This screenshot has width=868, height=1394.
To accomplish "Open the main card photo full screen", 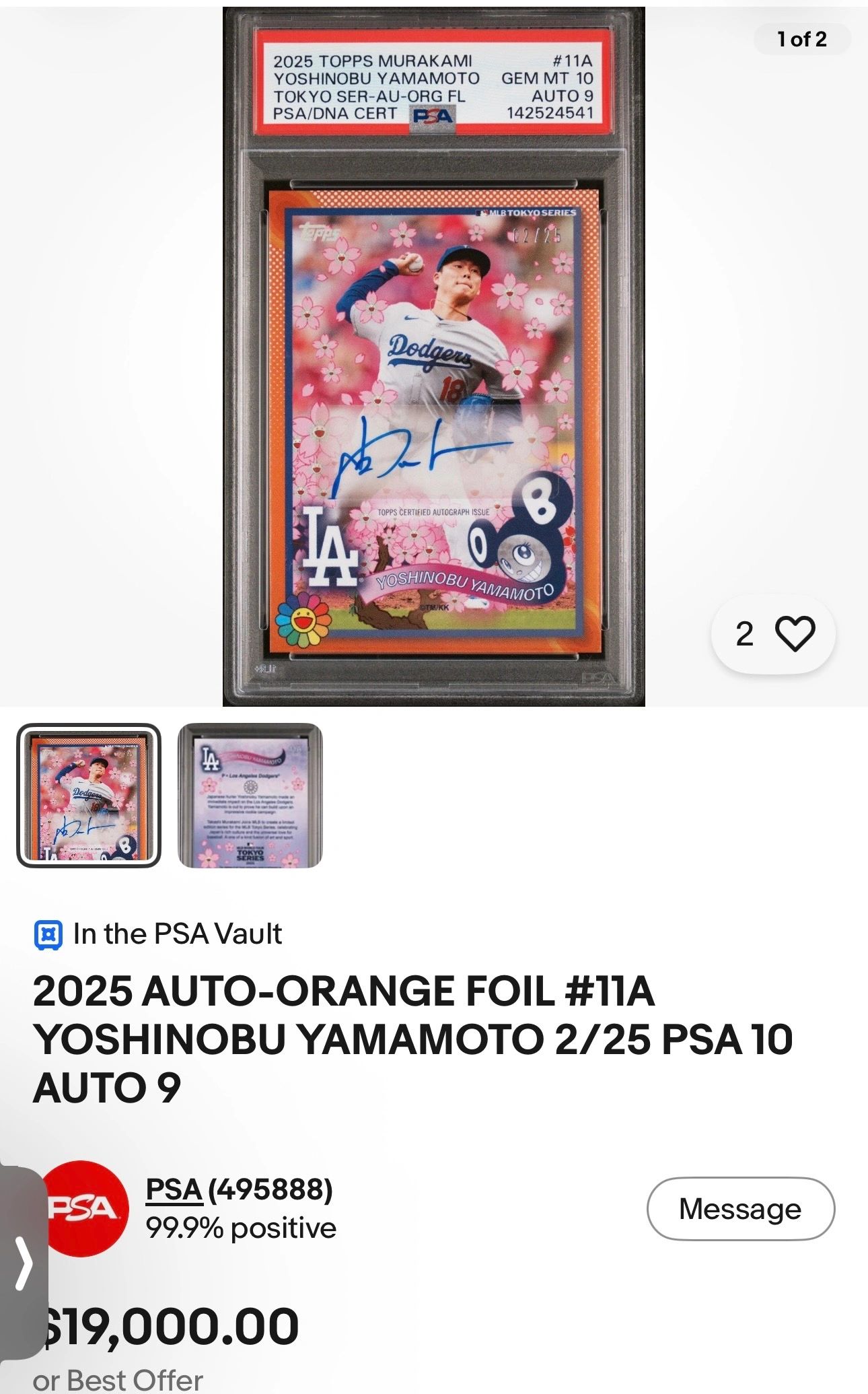I will click(x=433, y=357).
